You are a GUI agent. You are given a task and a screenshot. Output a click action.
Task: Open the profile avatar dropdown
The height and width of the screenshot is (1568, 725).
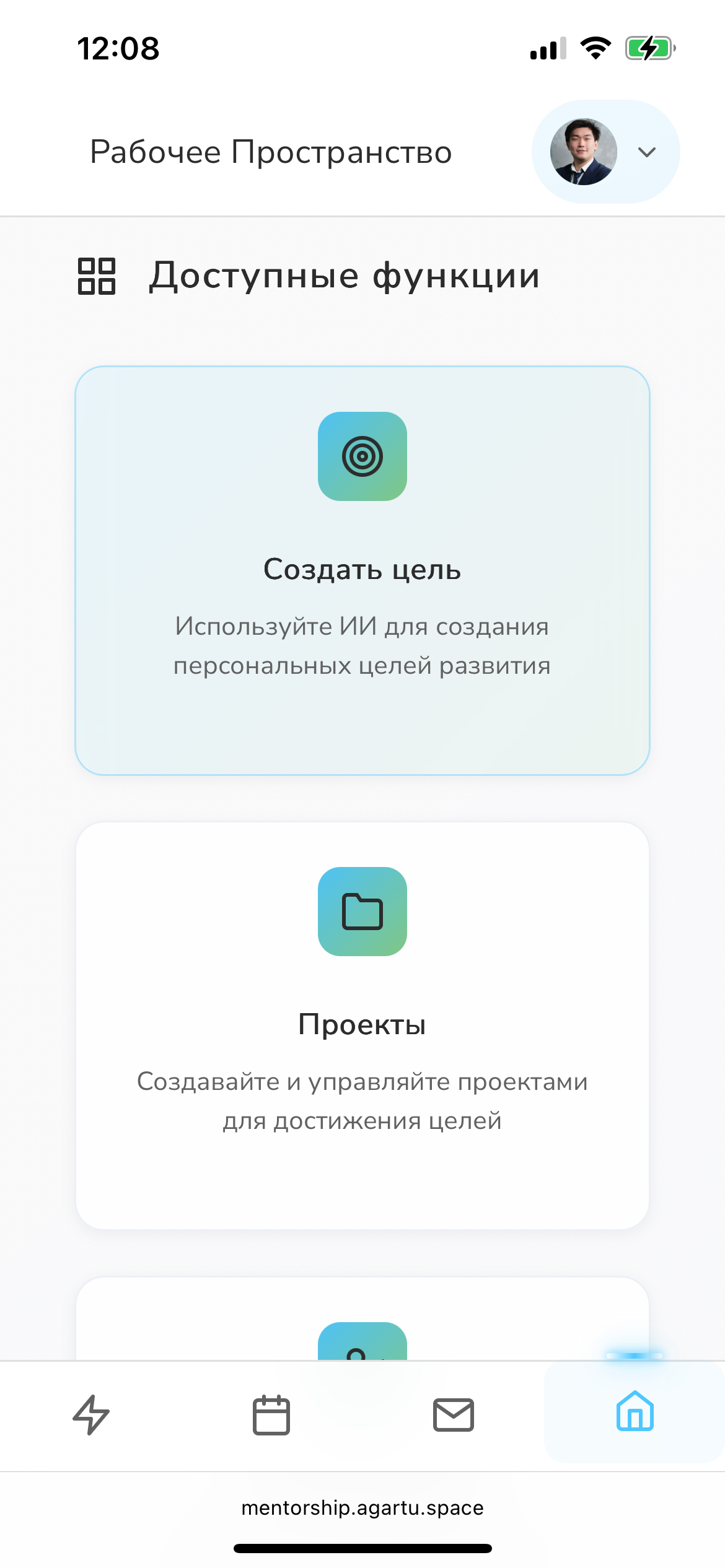click(x=605, y=152)
